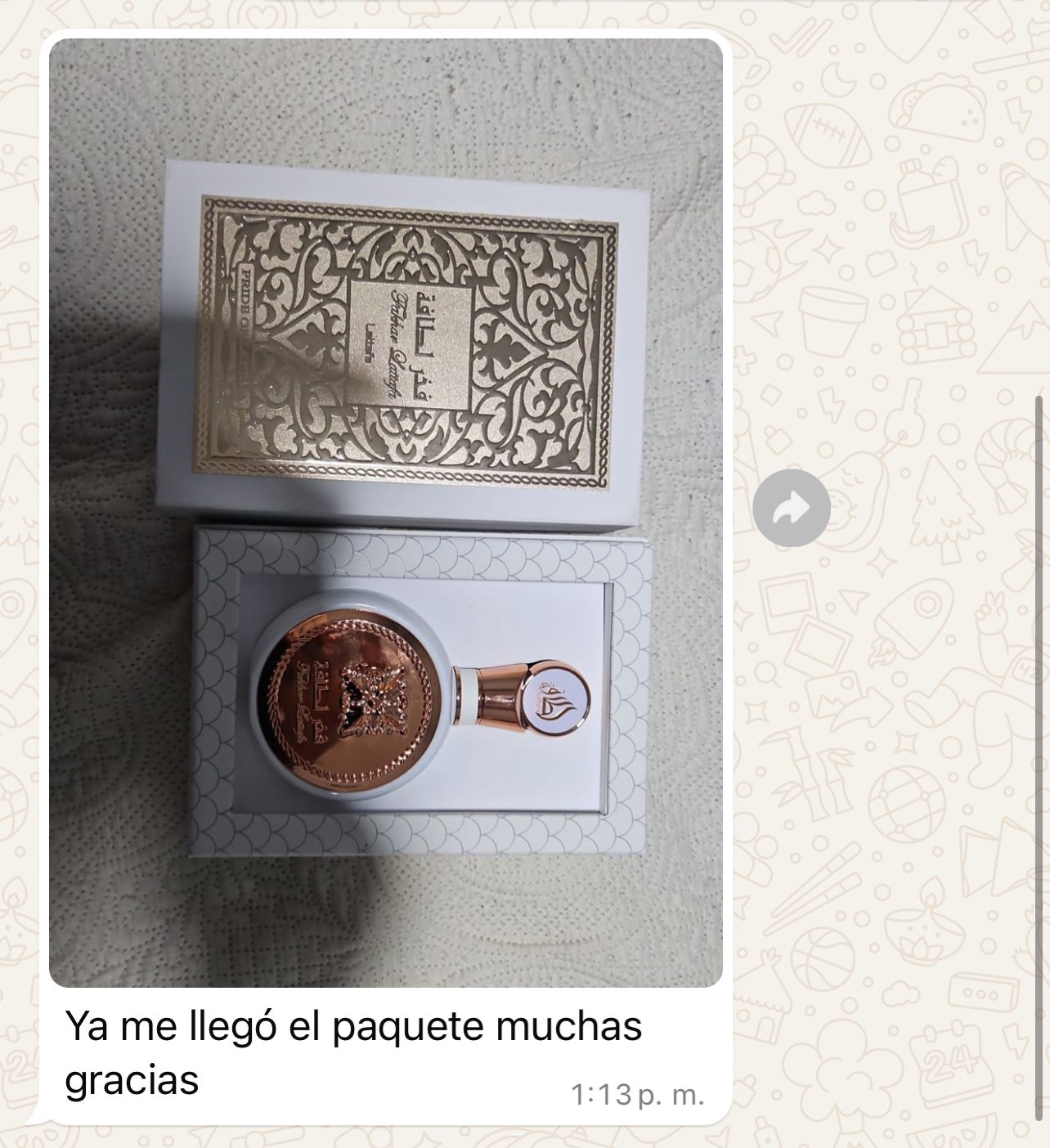Open the perfume box photo full screen
Image resolution: width=1050 pixels, height=1148 pixels.
[386, 513]
